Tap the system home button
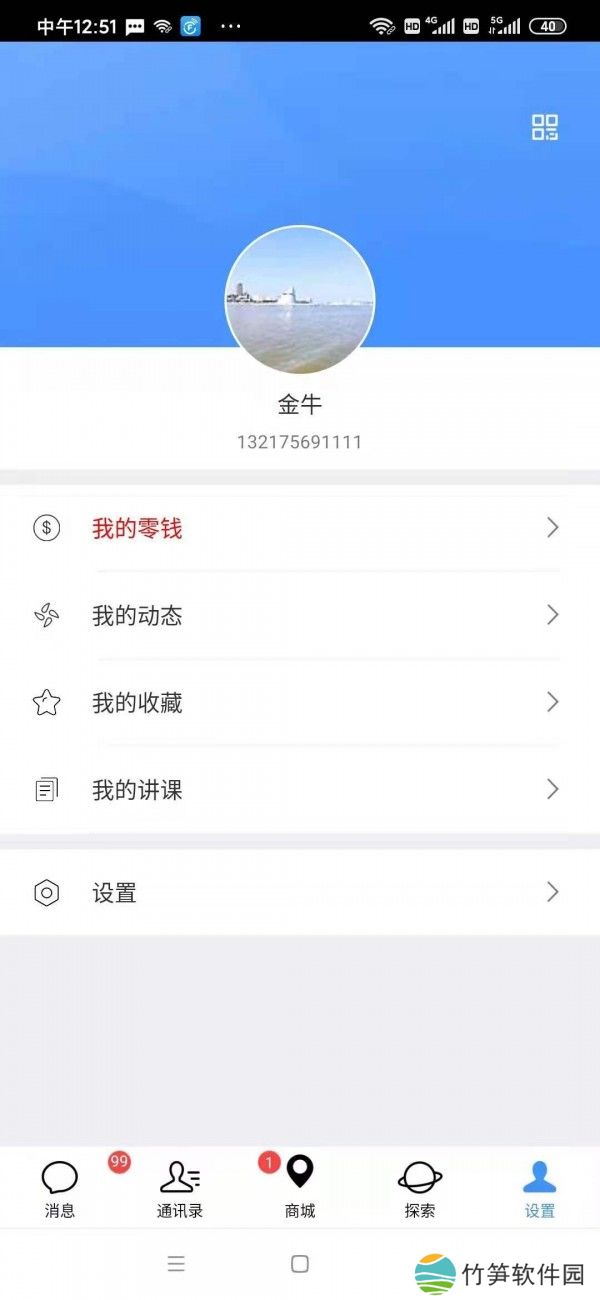Screen dimensions: 600x1300 pos(300,1264)
